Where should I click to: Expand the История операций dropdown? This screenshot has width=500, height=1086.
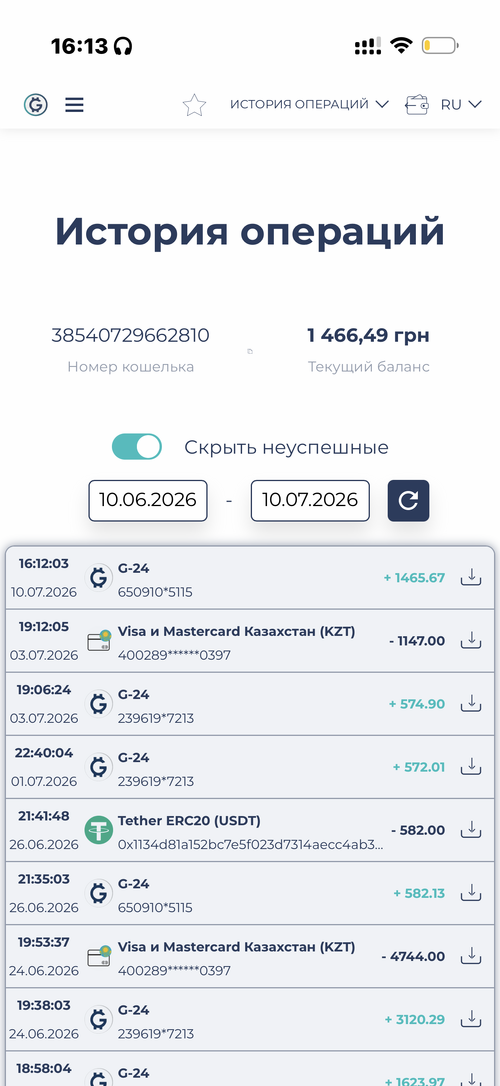(x=310, y=105)
